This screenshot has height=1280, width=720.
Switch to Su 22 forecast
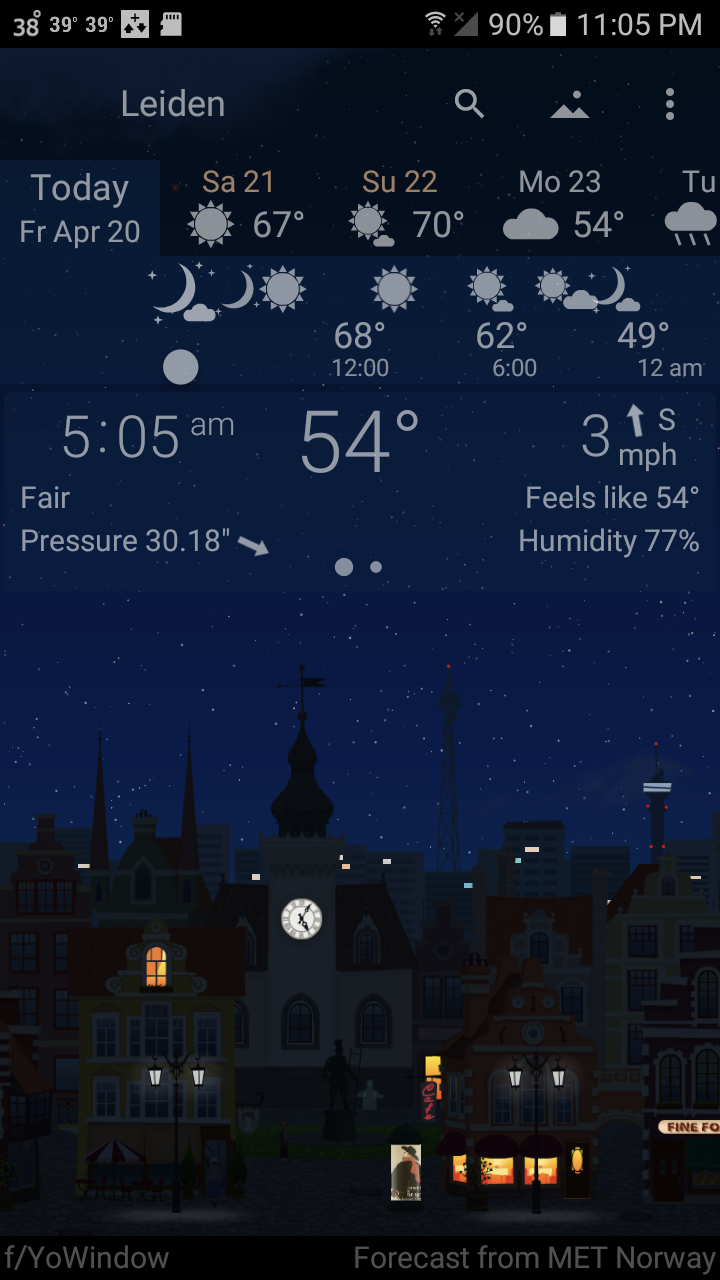[x=400, y=208]
